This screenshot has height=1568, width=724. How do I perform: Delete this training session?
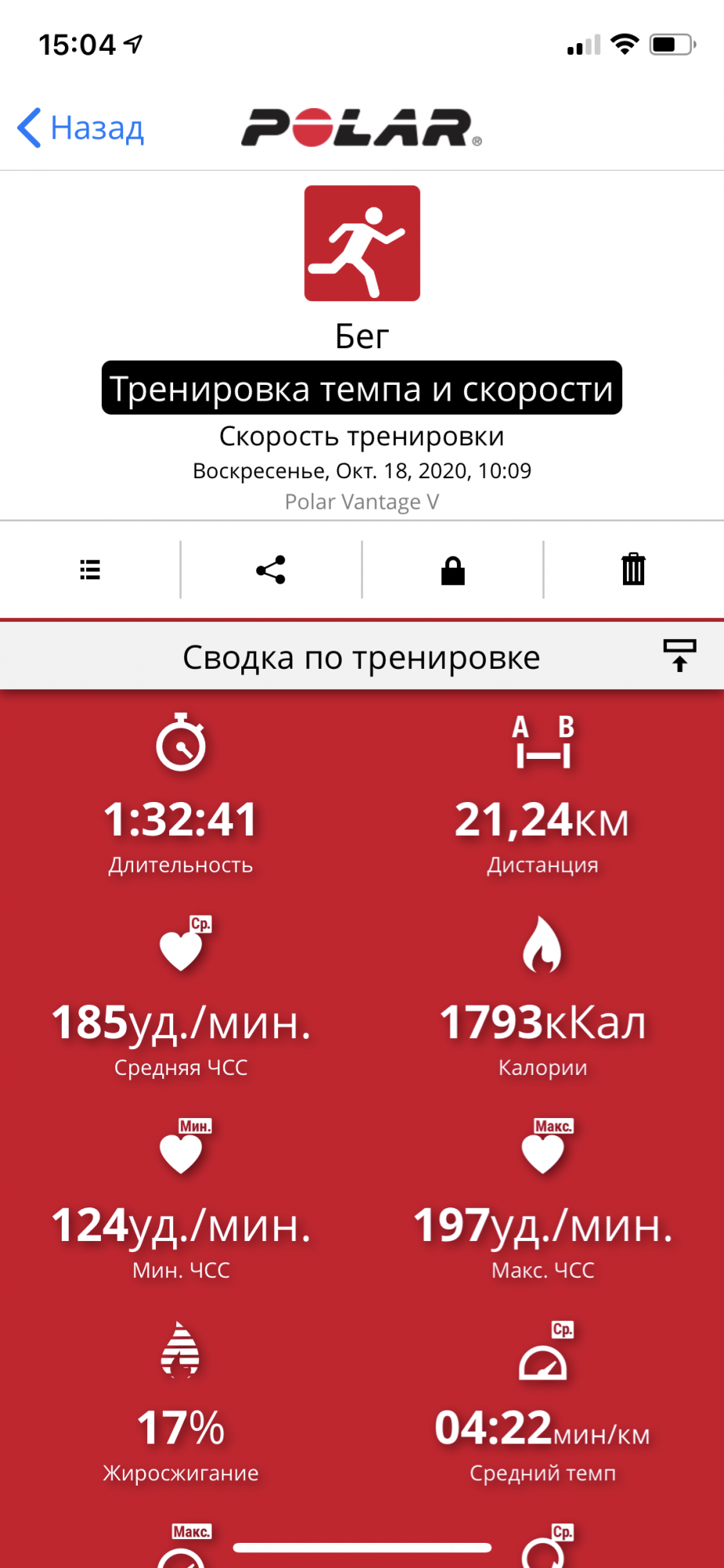633,570
